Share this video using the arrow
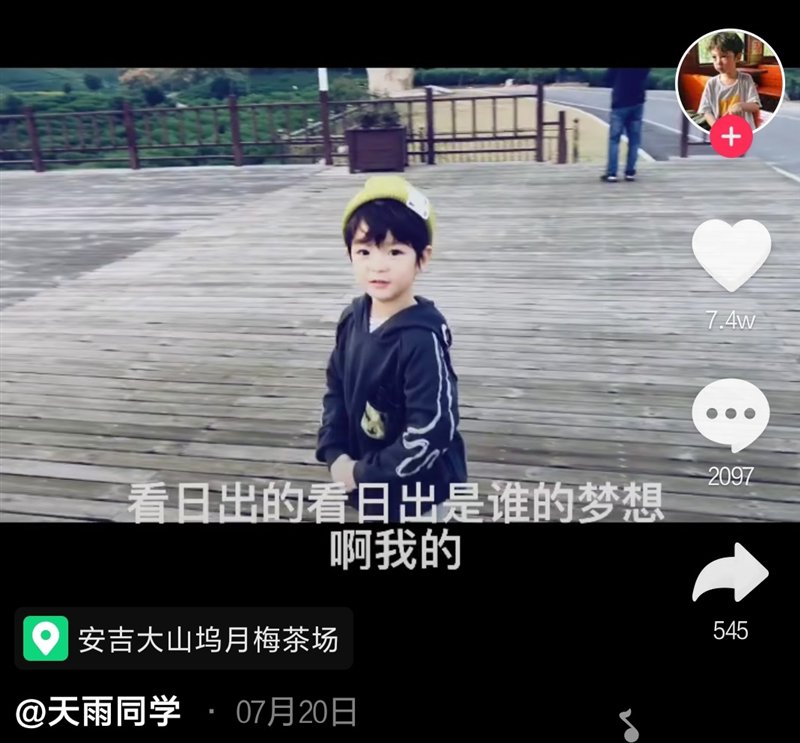 coord(731,573)
